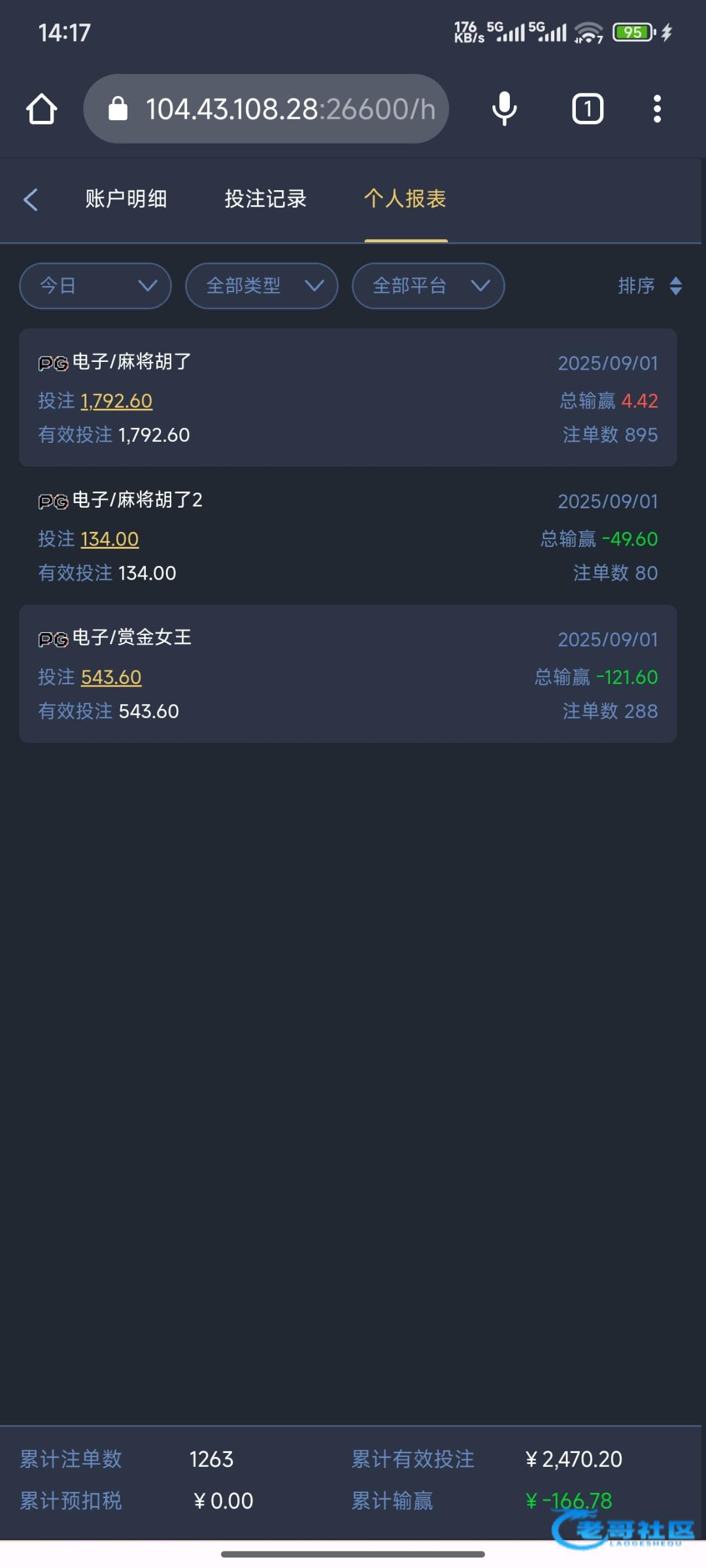Switch to the 投注记录 tab

tap(265, 199)
